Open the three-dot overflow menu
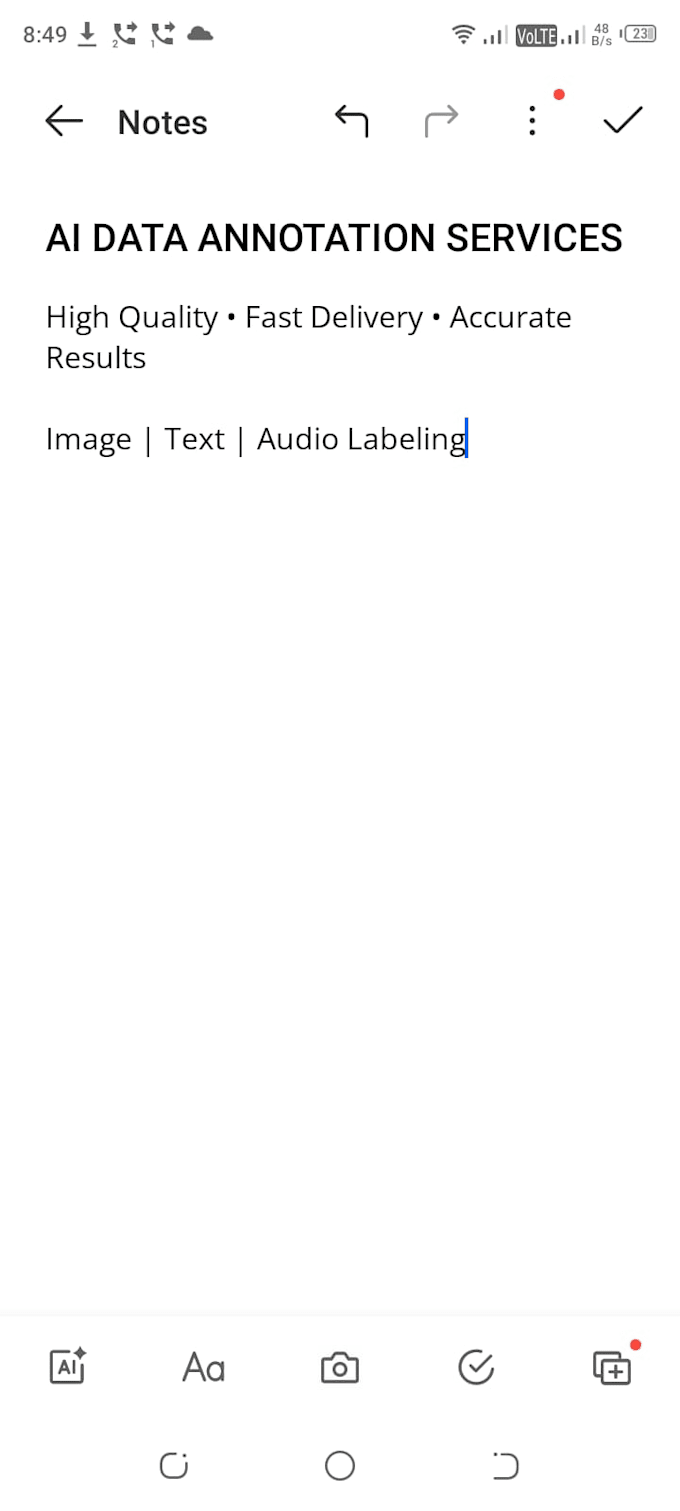The width and height of the screenshot is (680, 1511). click(532, 122)
